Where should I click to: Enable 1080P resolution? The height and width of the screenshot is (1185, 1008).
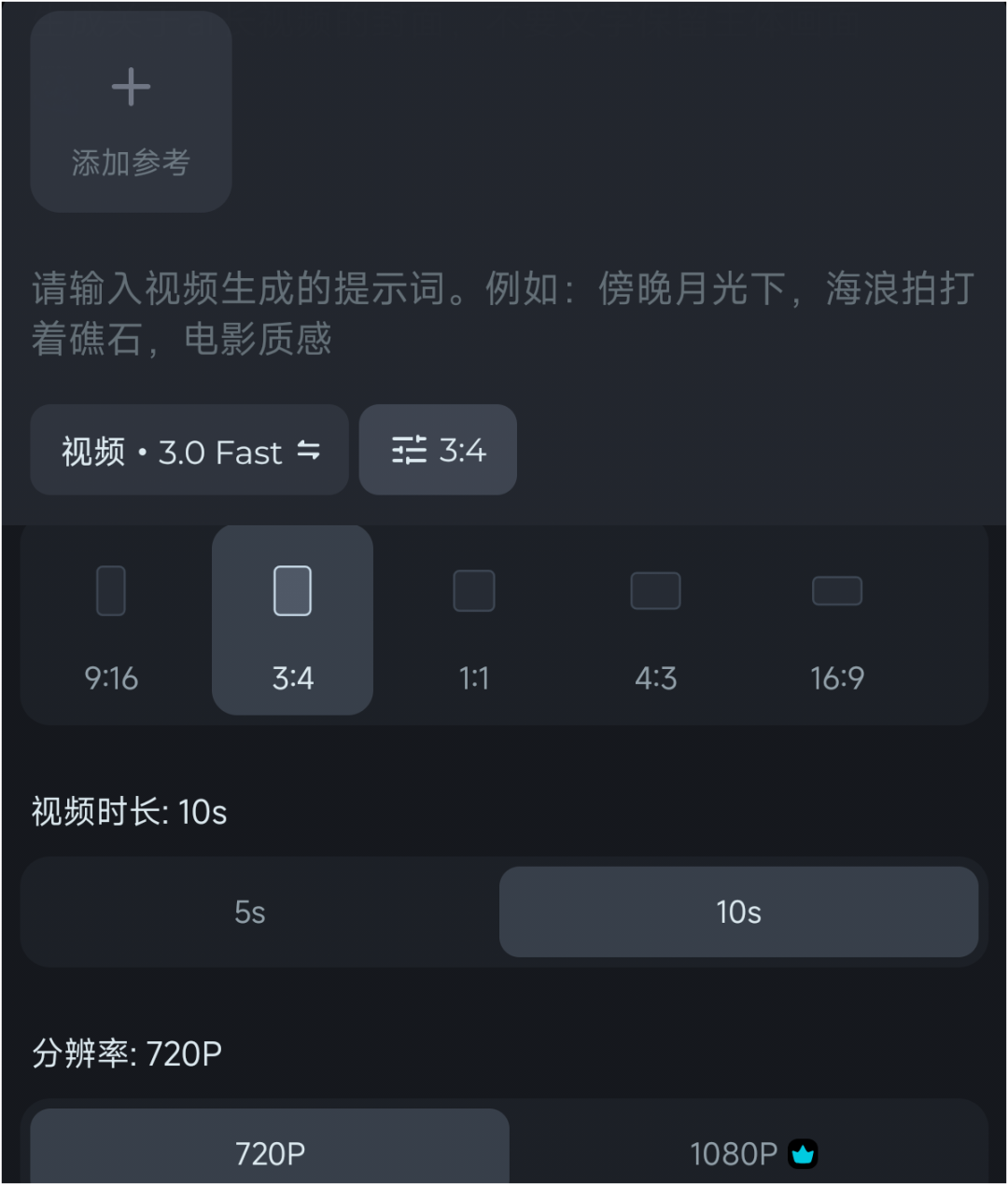pyautogui.click(x=740, y=1153)
